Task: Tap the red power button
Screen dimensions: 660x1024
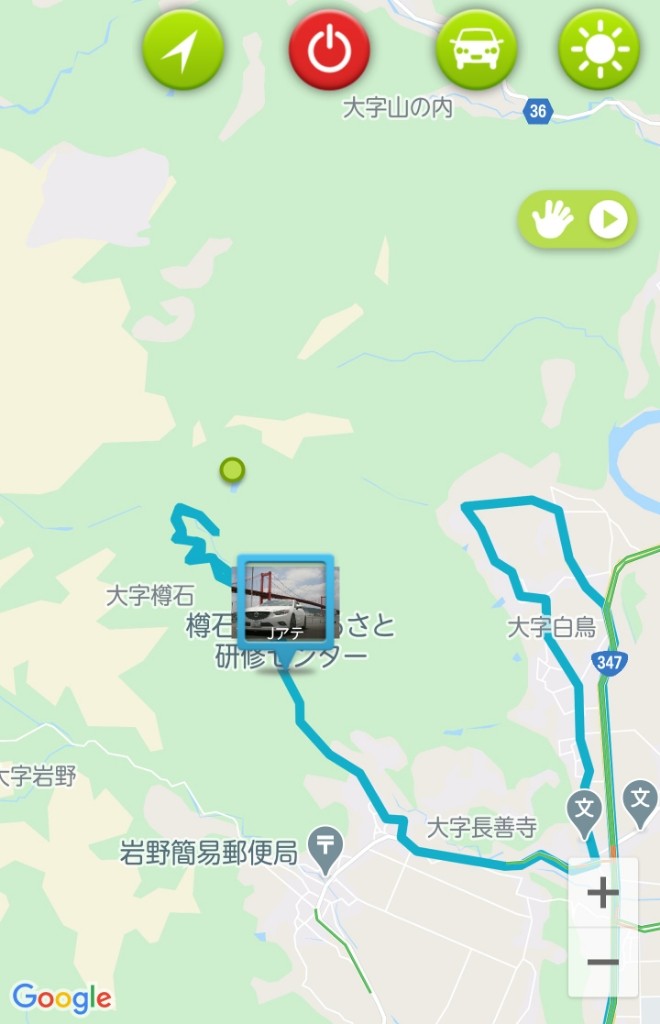Action: pos(329,50)
